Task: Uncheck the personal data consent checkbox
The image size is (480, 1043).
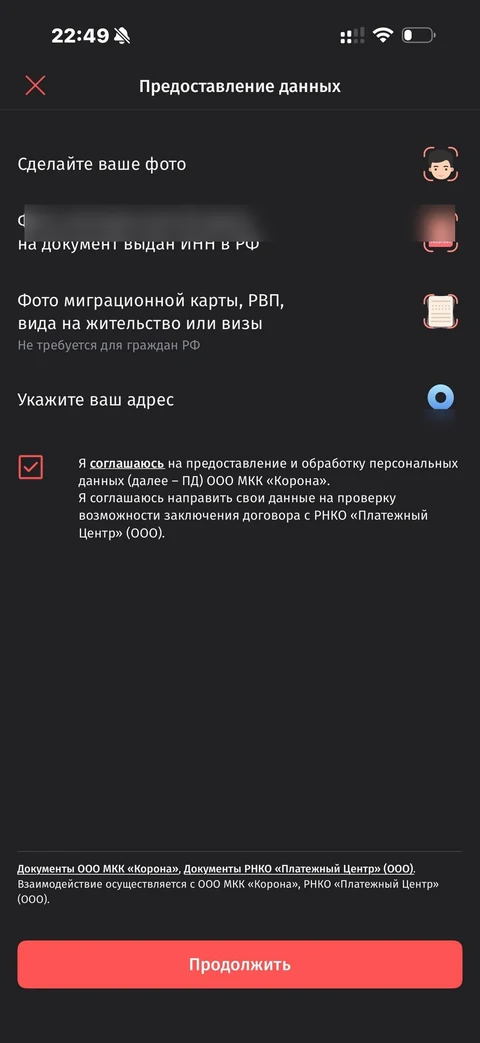Action: (31, 467)
